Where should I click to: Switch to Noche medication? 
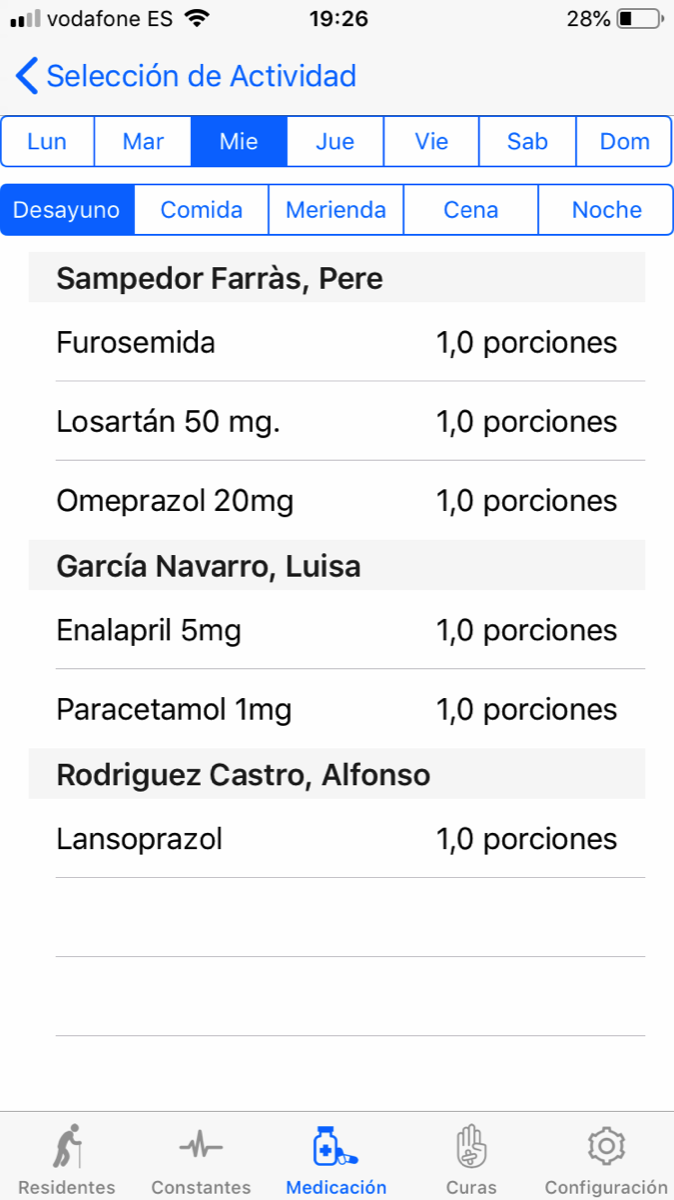tap(606, 210)
